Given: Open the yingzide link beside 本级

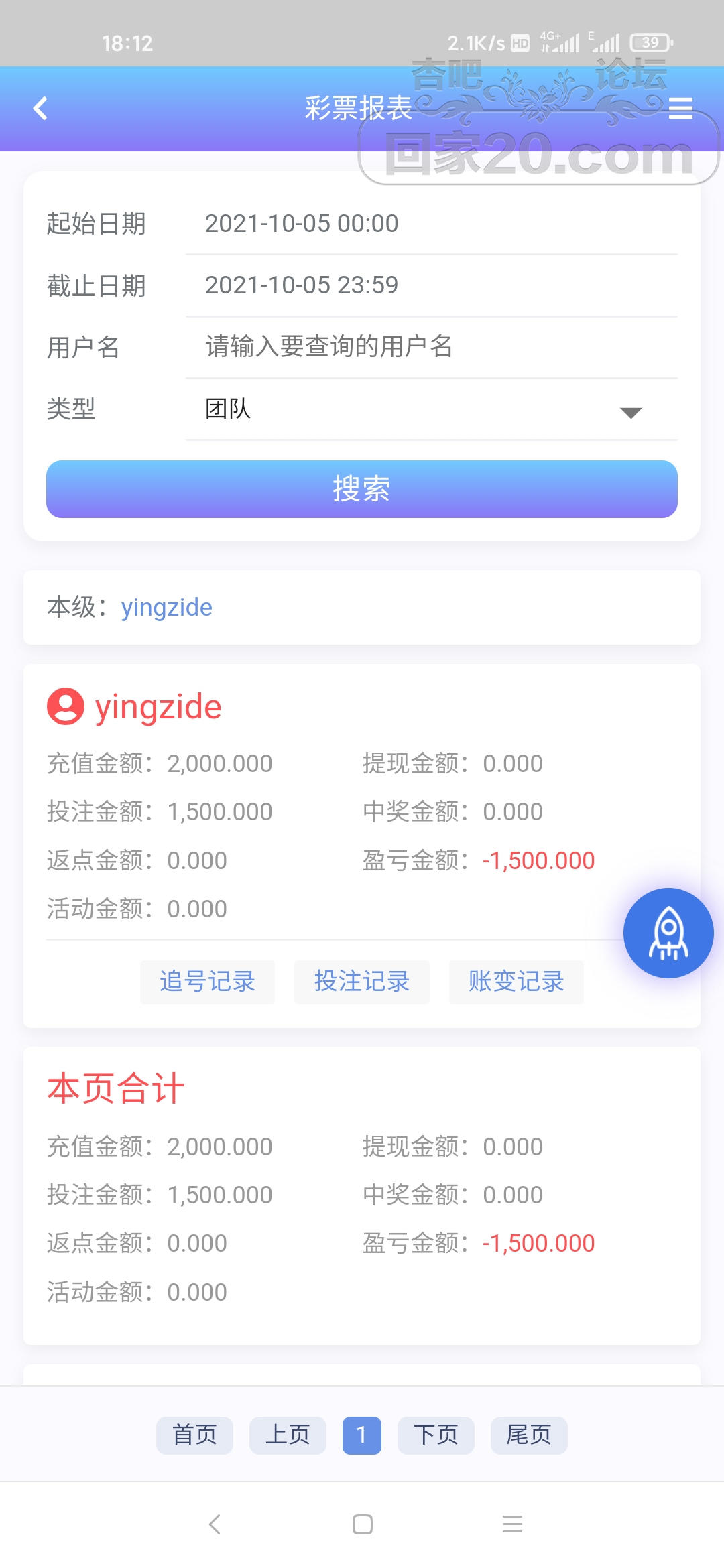Looking at the screenshot, I should [x=166, y=608].
